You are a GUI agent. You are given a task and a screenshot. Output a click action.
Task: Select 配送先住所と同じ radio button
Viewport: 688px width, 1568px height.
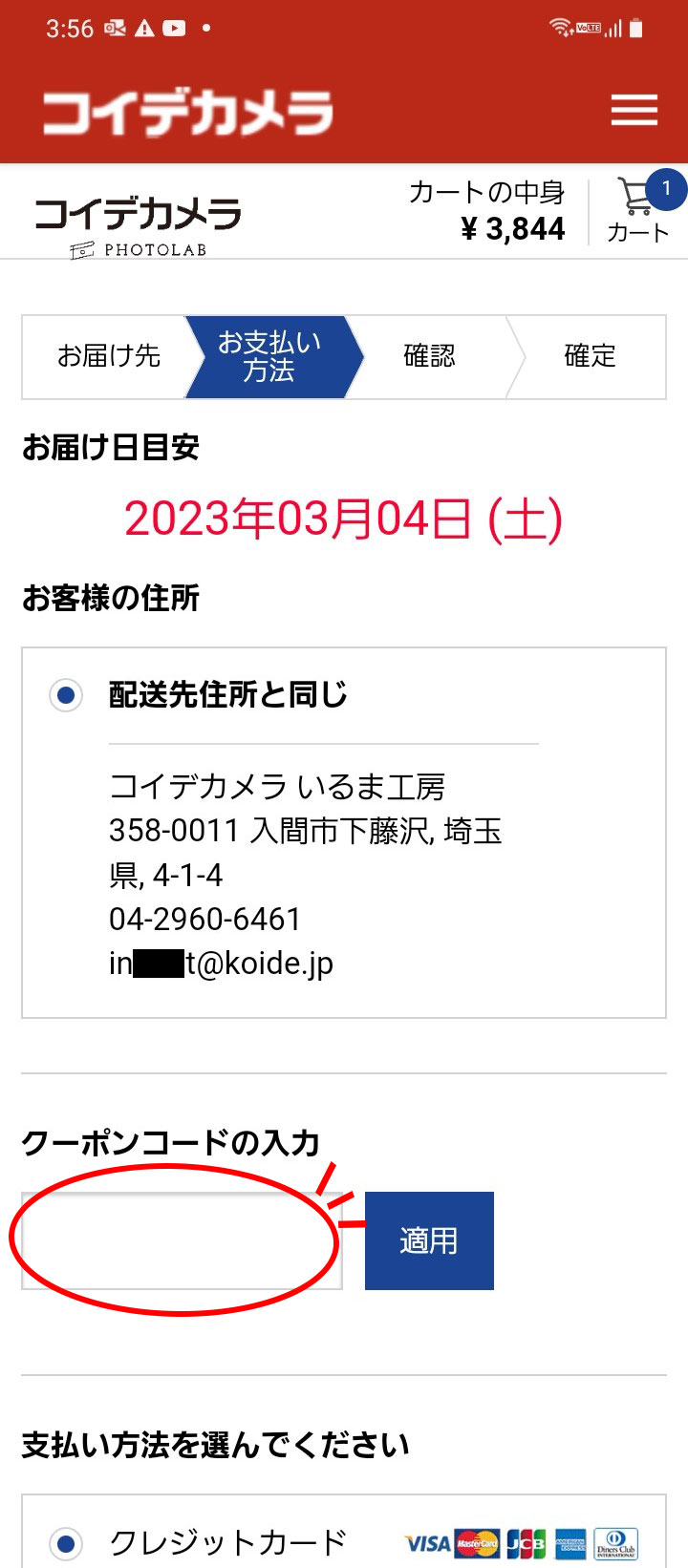coord(66,695)
